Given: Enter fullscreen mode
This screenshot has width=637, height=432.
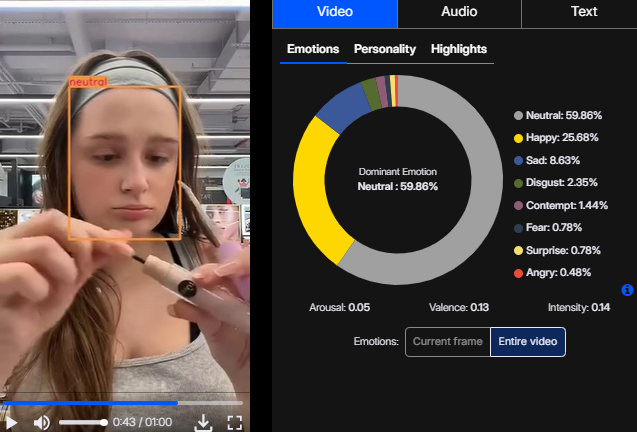Looking at the screenshot, I should click(235, 422).
